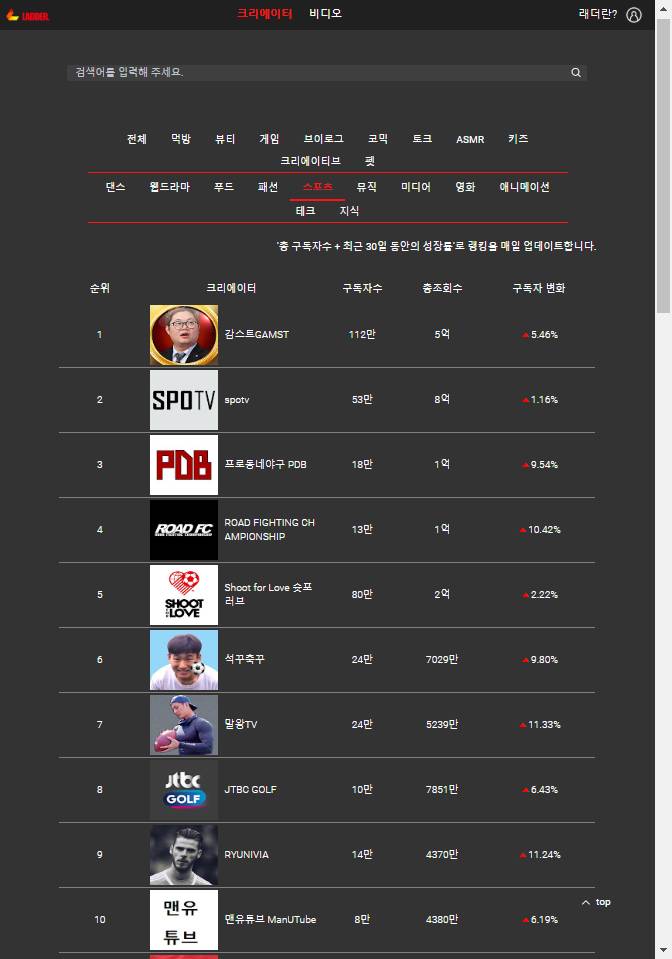Select the 전체 category

[137, 139]
